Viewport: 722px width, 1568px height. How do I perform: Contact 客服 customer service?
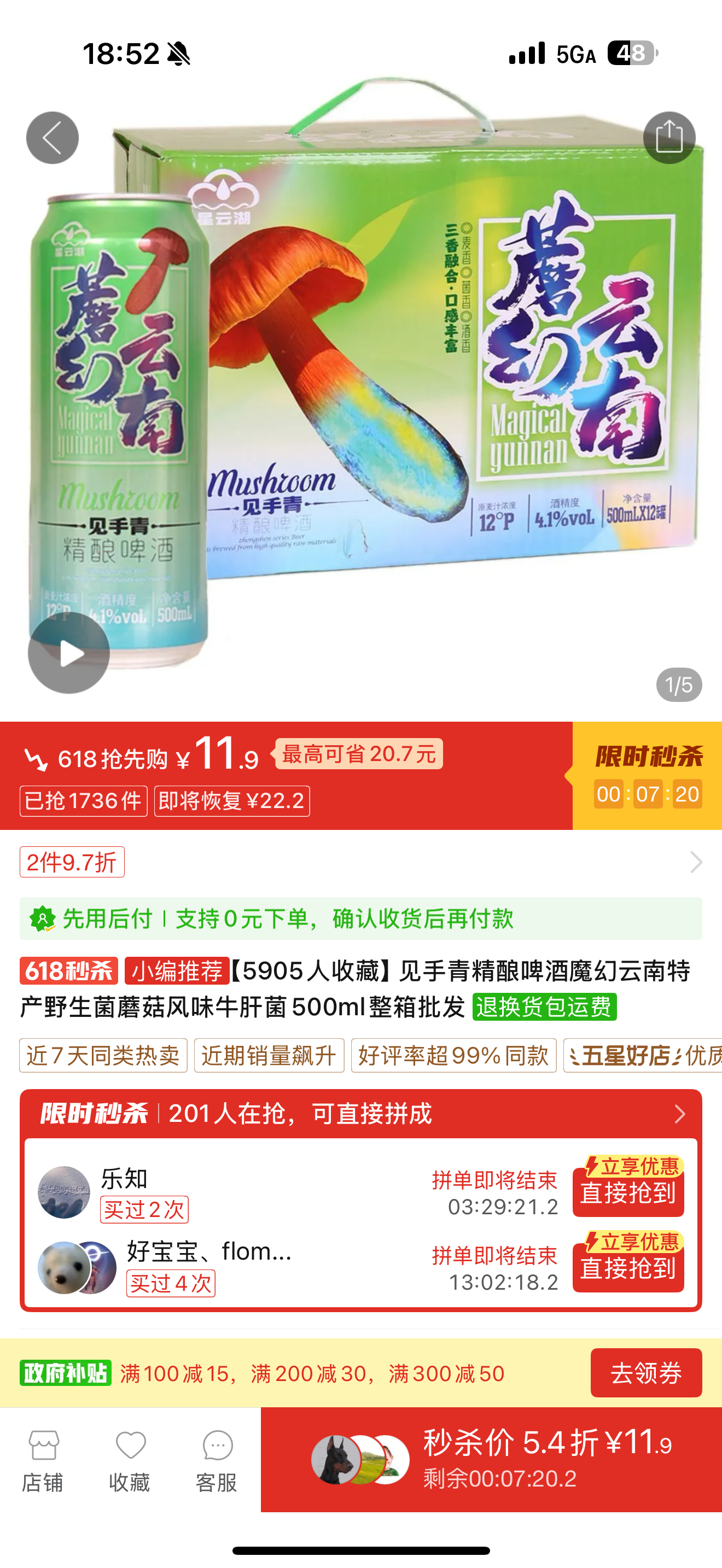217,1461
